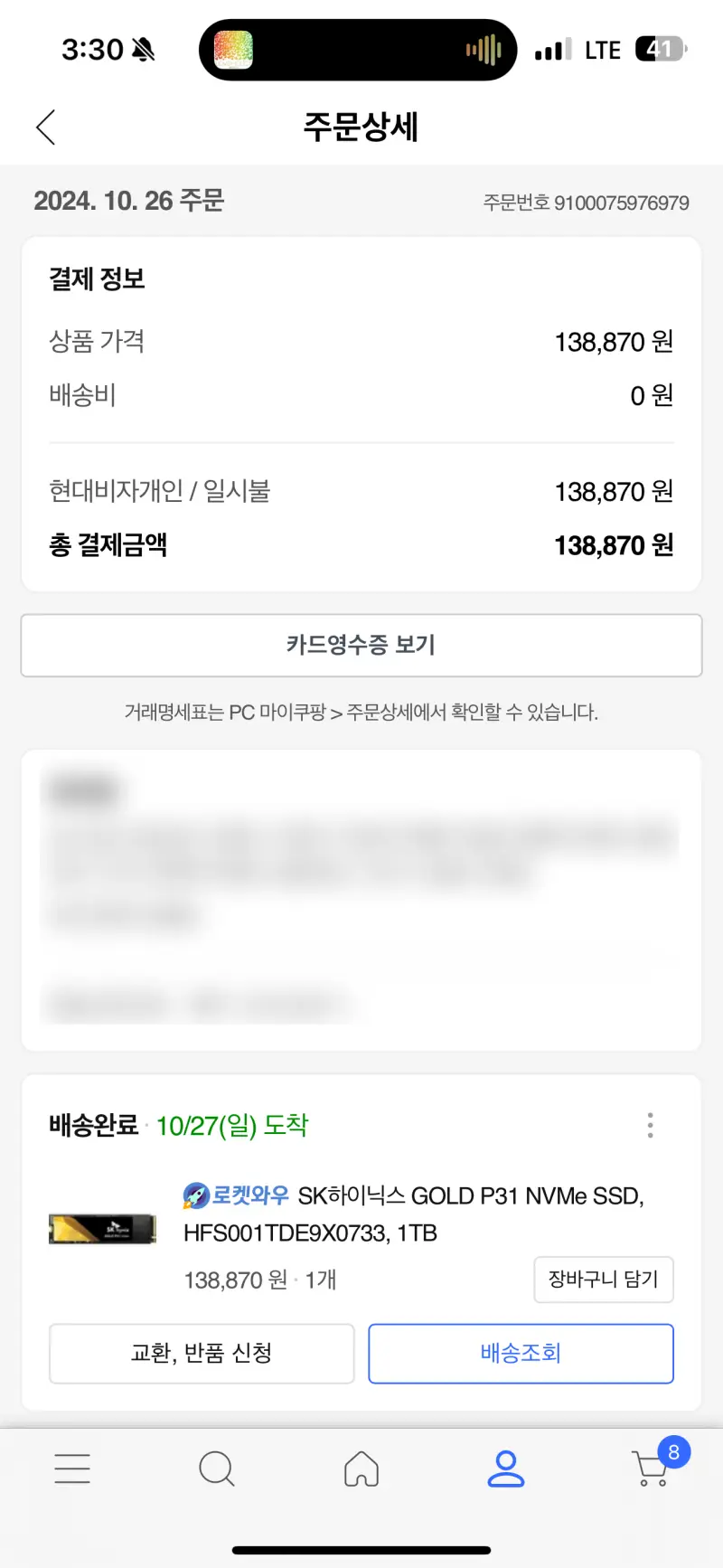Image resolution: width=723 pixels, height=1568 pixels.
Task: Tap the SSD product thumbnail image
Action: [x=102, y=1229]
